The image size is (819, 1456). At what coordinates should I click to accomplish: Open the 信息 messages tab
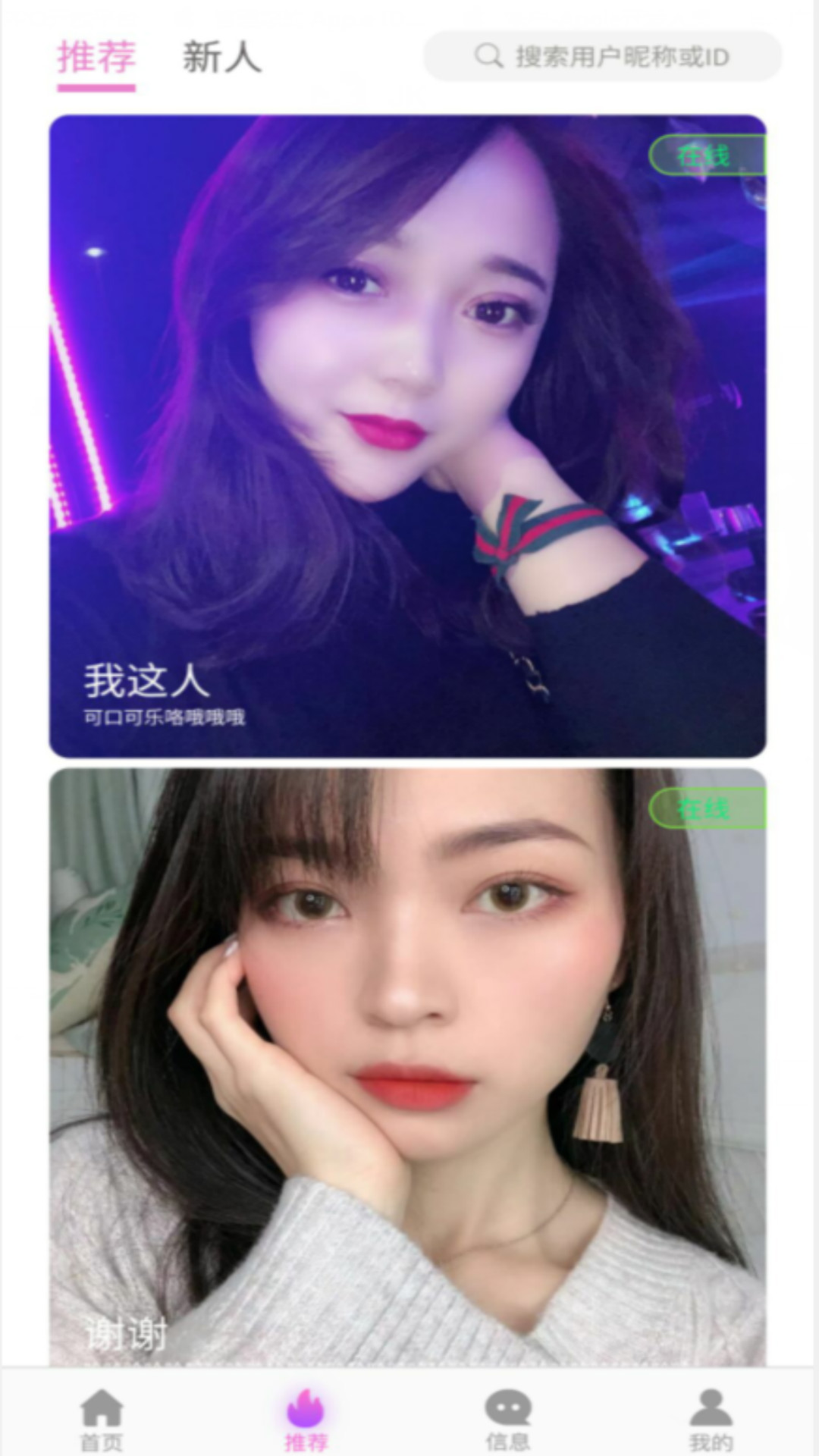click(508, 1417)
